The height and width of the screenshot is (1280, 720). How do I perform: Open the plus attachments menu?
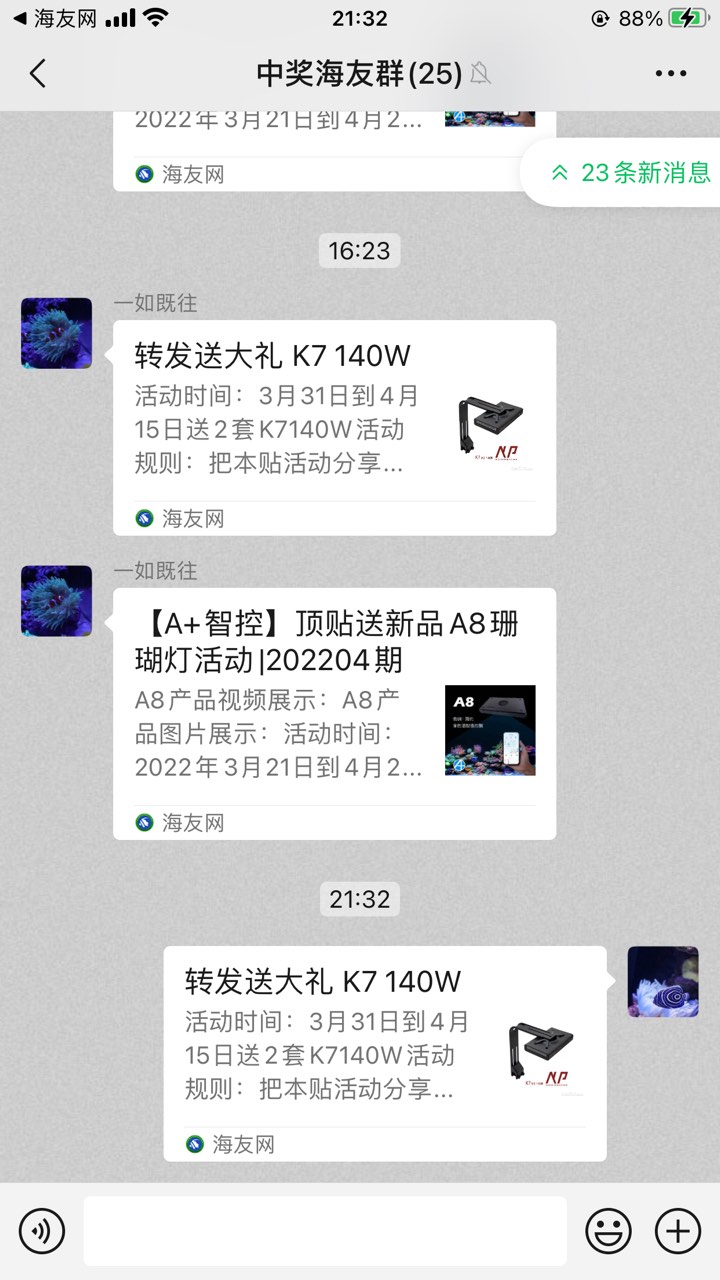(677, 1230)
